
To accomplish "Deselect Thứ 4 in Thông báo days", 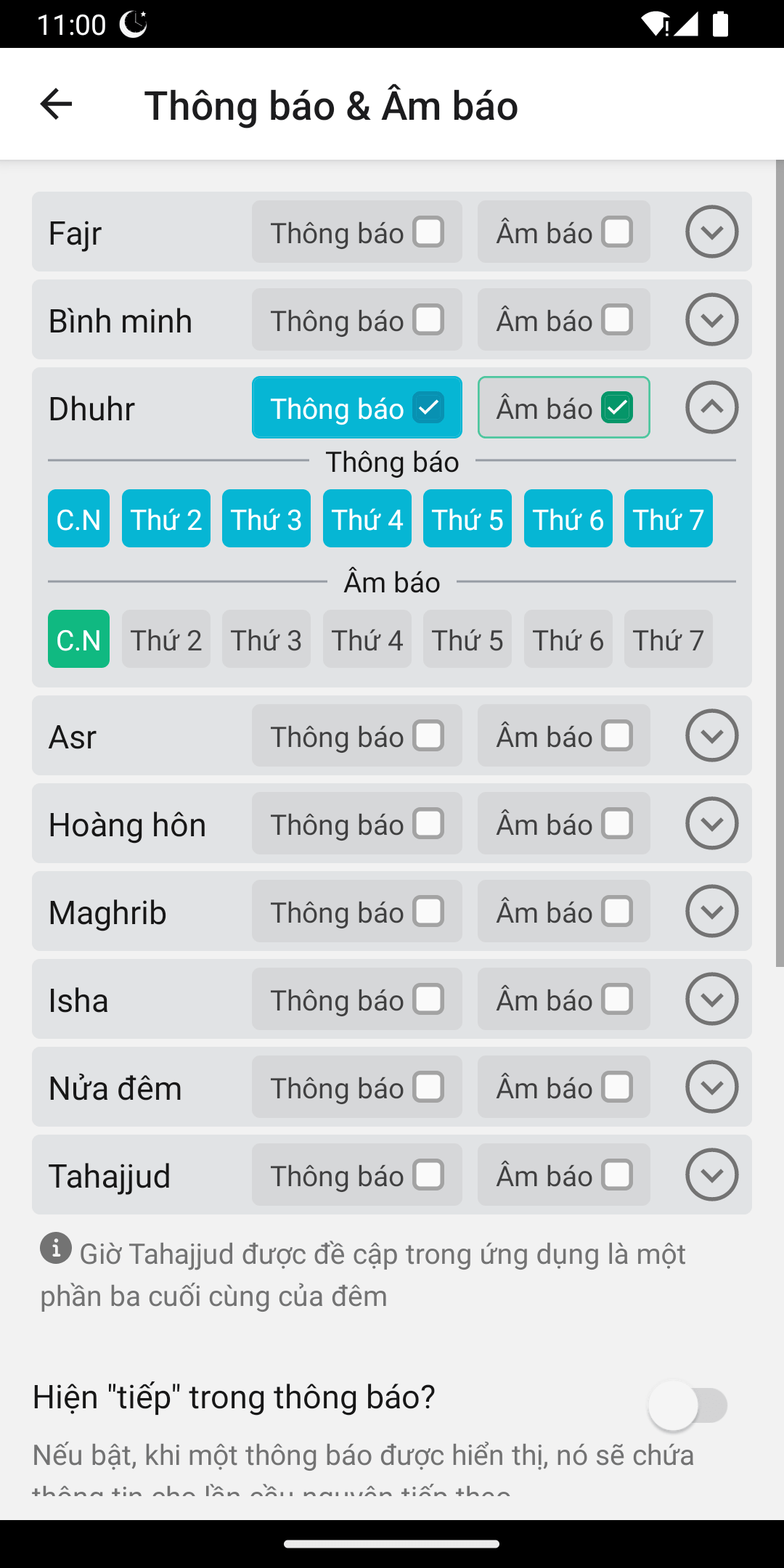I will pos(367,519).
